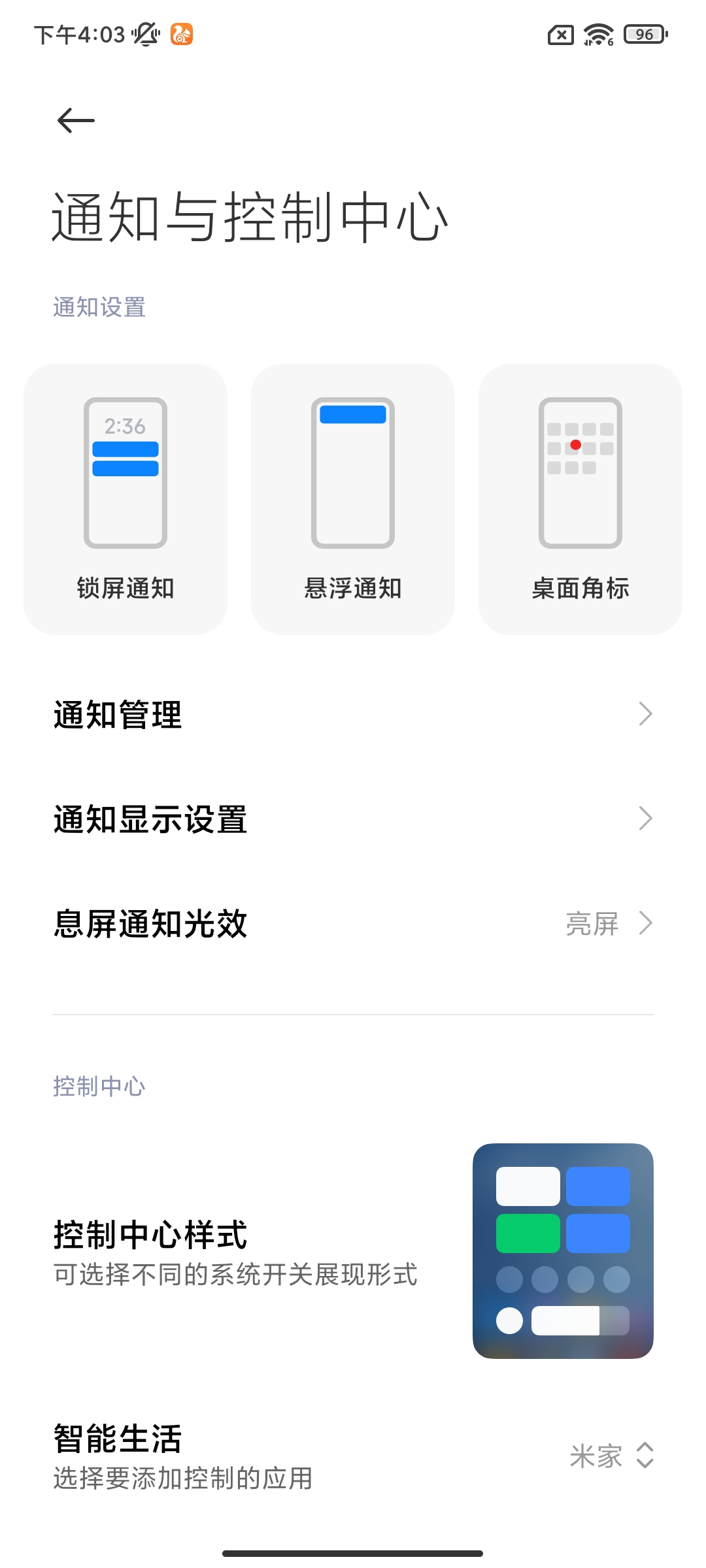This screenshot has height=1568, width=706.
Task: Tap the muted notification bell status icon
Action: (x=145, y=34)
